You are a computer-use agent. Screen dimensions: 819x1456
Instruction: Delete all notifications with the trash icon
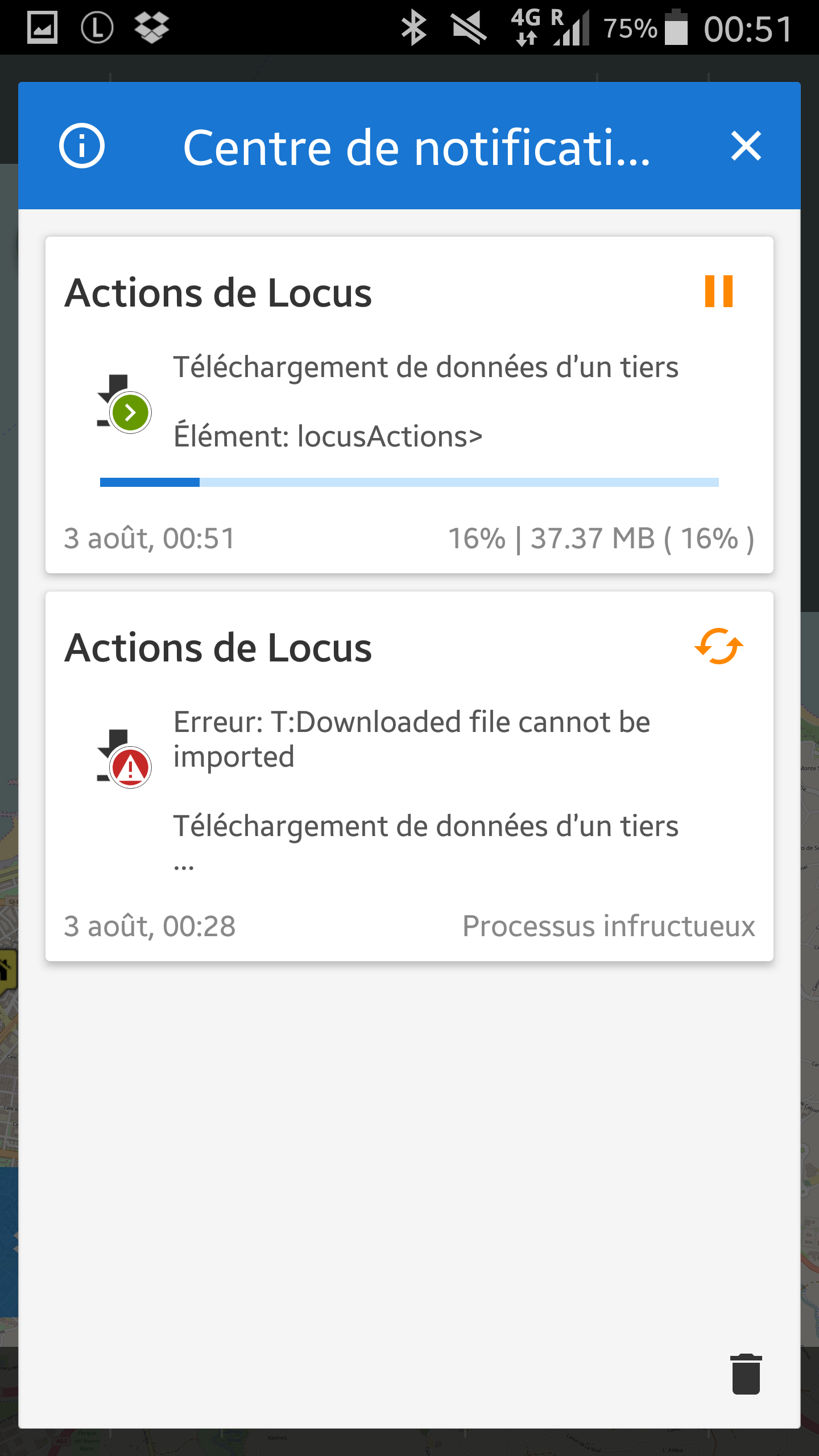click(746, 1374)
